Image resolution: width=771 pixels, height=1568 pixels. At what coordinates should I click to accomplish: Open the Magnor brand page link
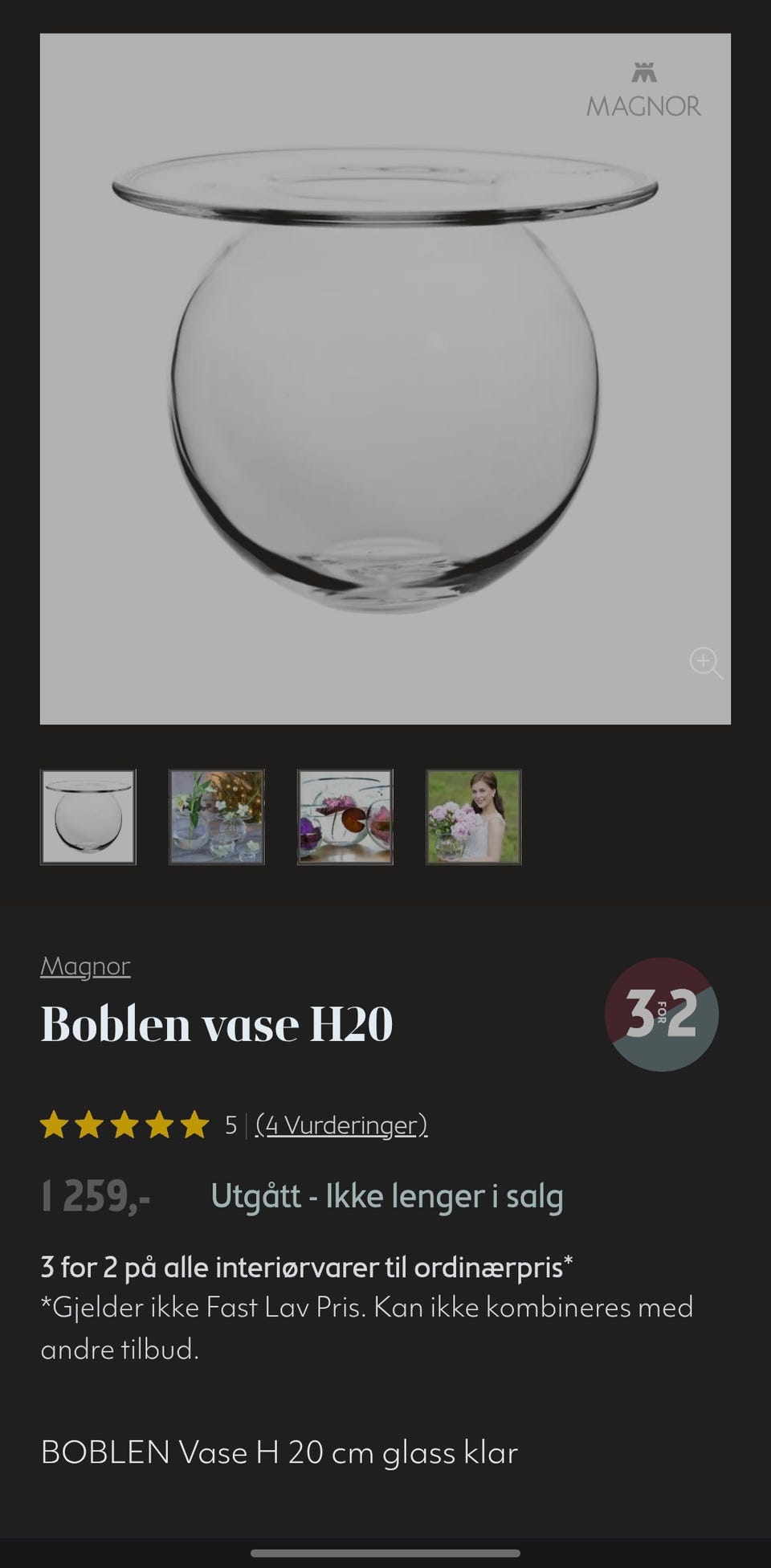[85, 966]
